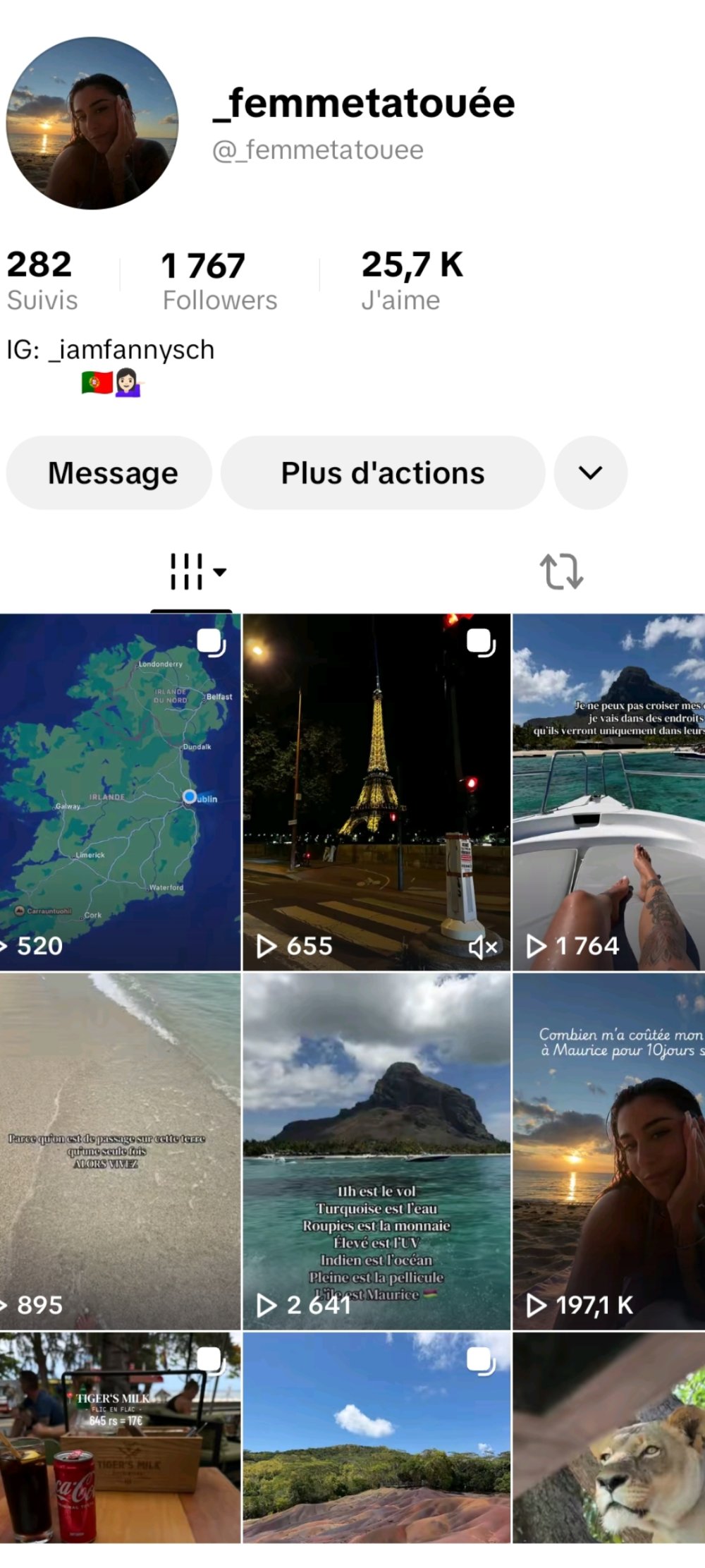This screenshot has height=1568, width=705.
Task: Click the Message button
Action: [x=109, y=472]
